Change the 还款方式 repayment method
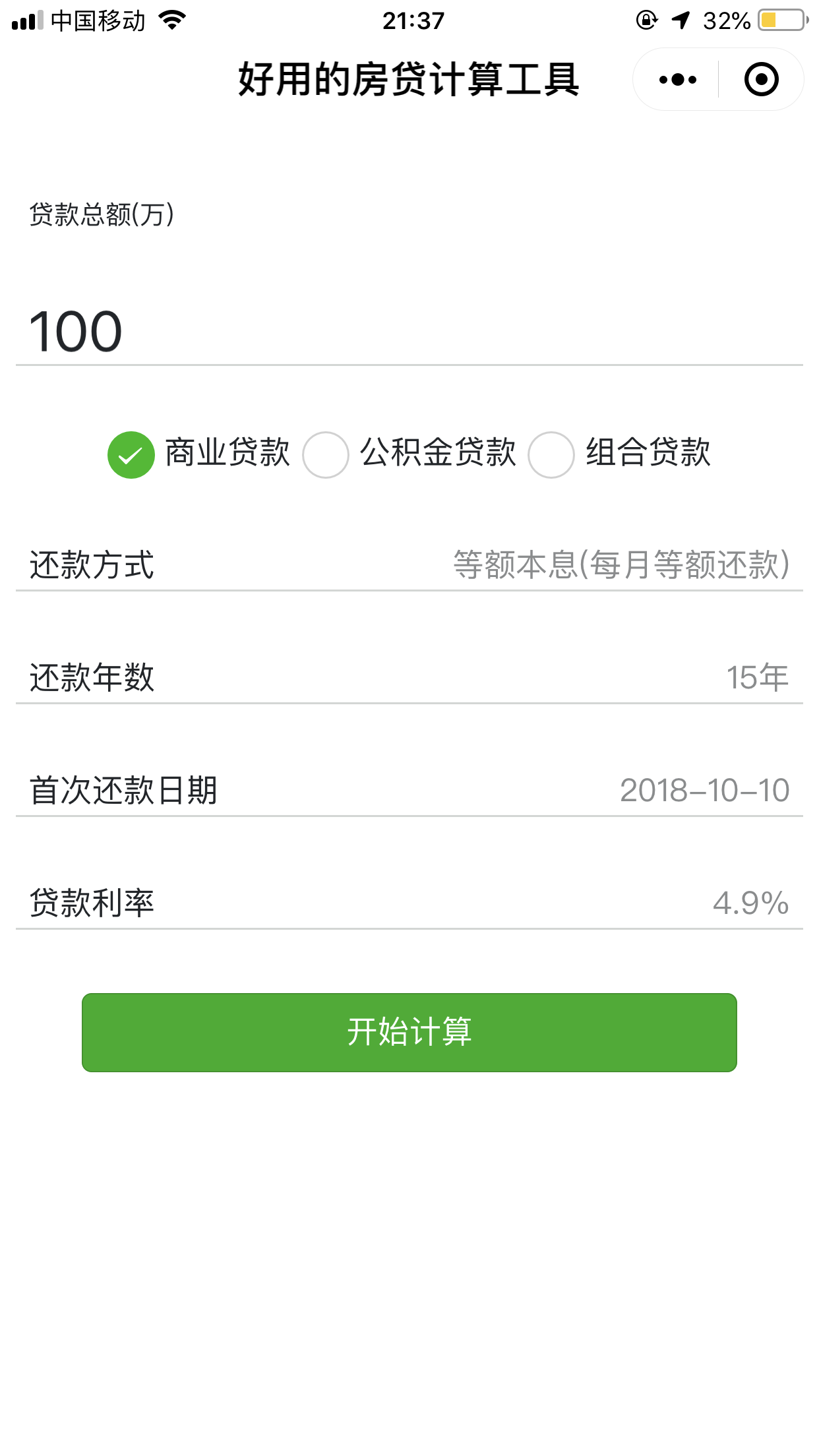Image resolution: width=819 pixels, height=1456 pixels. pyautogui.click(x=409, y=565)
